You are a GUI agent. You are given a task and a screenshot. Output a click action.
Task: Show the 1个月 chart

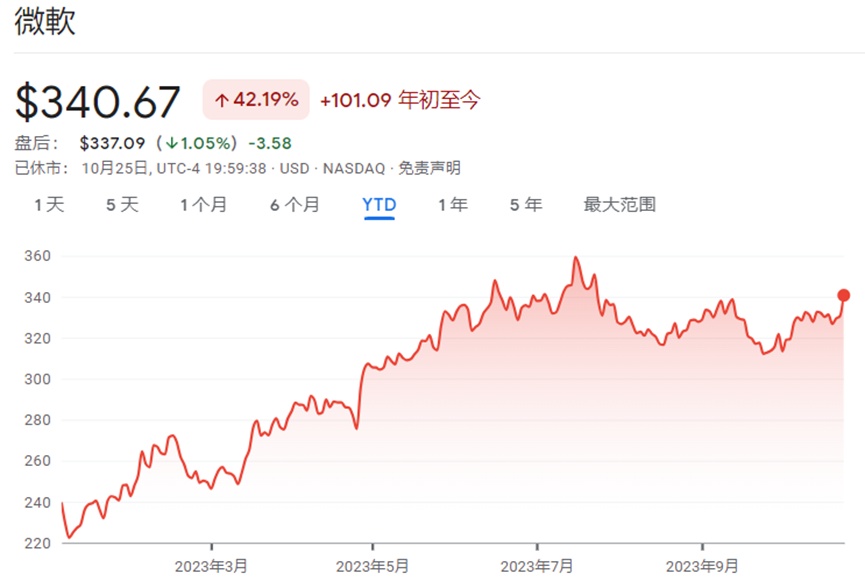coord(203,205)
